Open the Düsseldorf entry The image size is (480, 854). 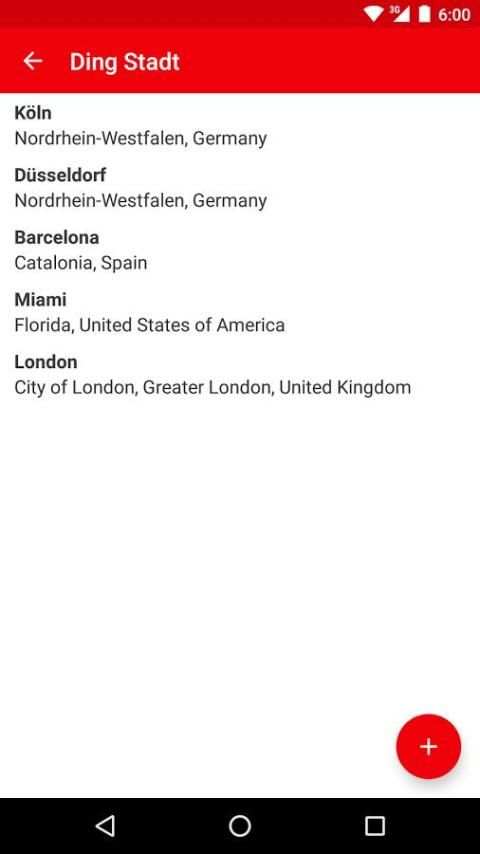pyautogui.click(x=240, y=187)
